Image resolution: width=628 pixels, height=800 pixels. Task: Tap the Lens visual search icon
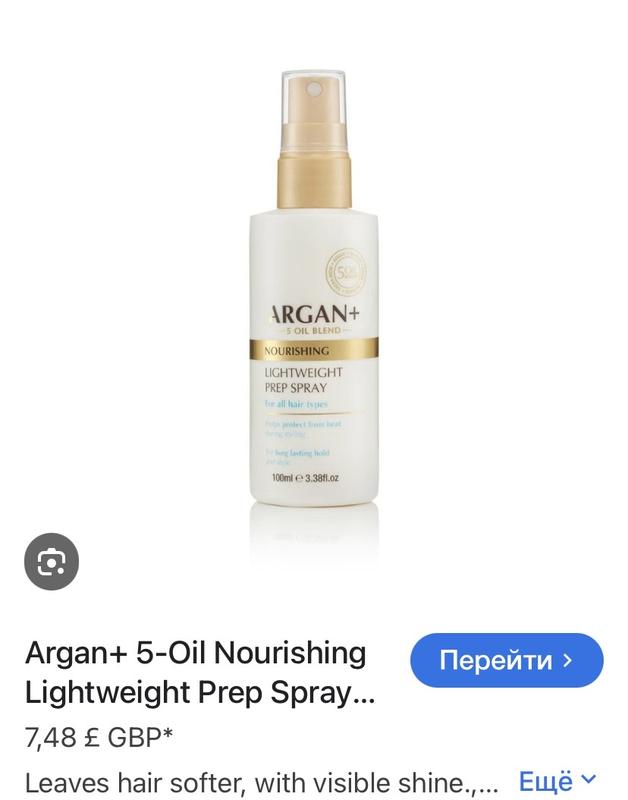pyautogui.click(x=51, y=563)
